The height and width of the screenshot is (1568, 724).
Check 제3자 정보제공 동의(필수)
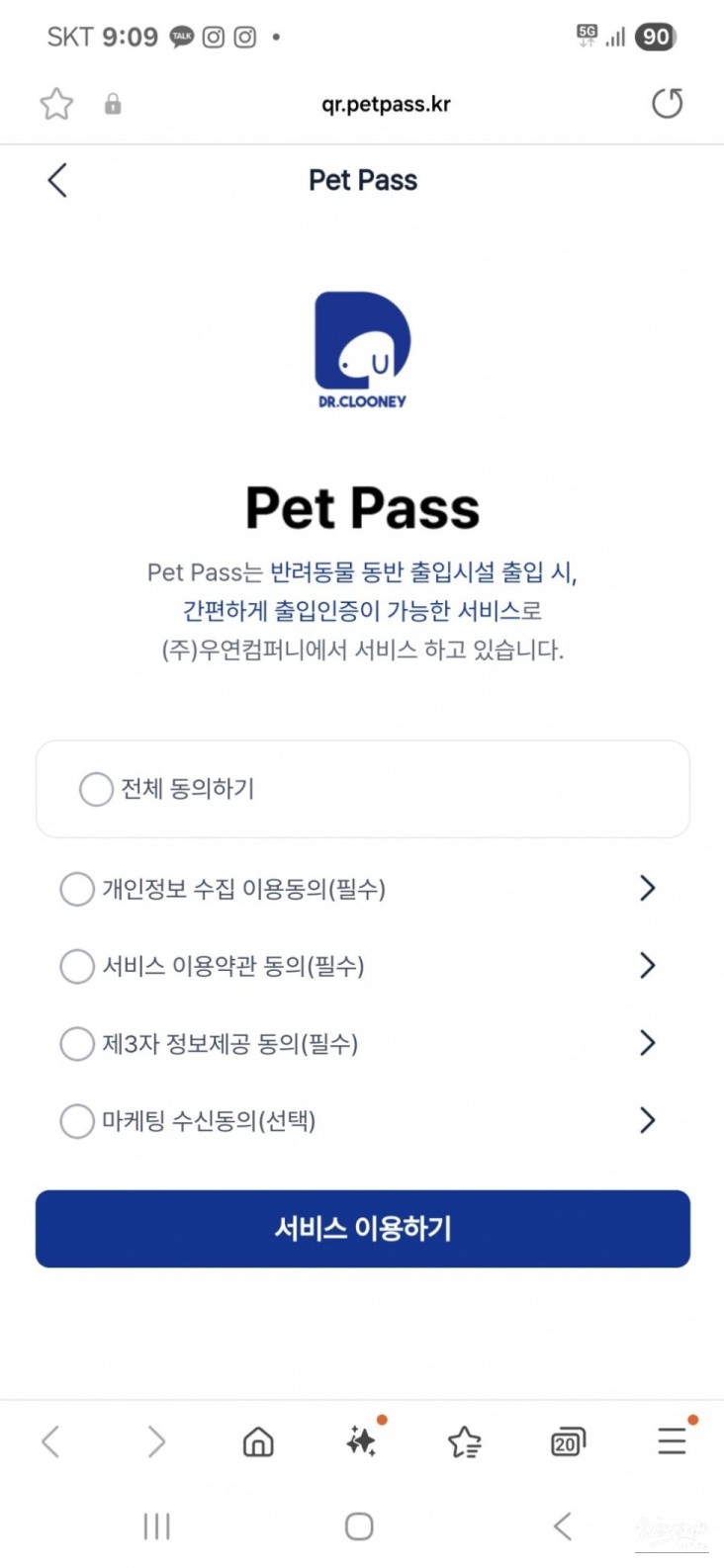[77, 1043]
